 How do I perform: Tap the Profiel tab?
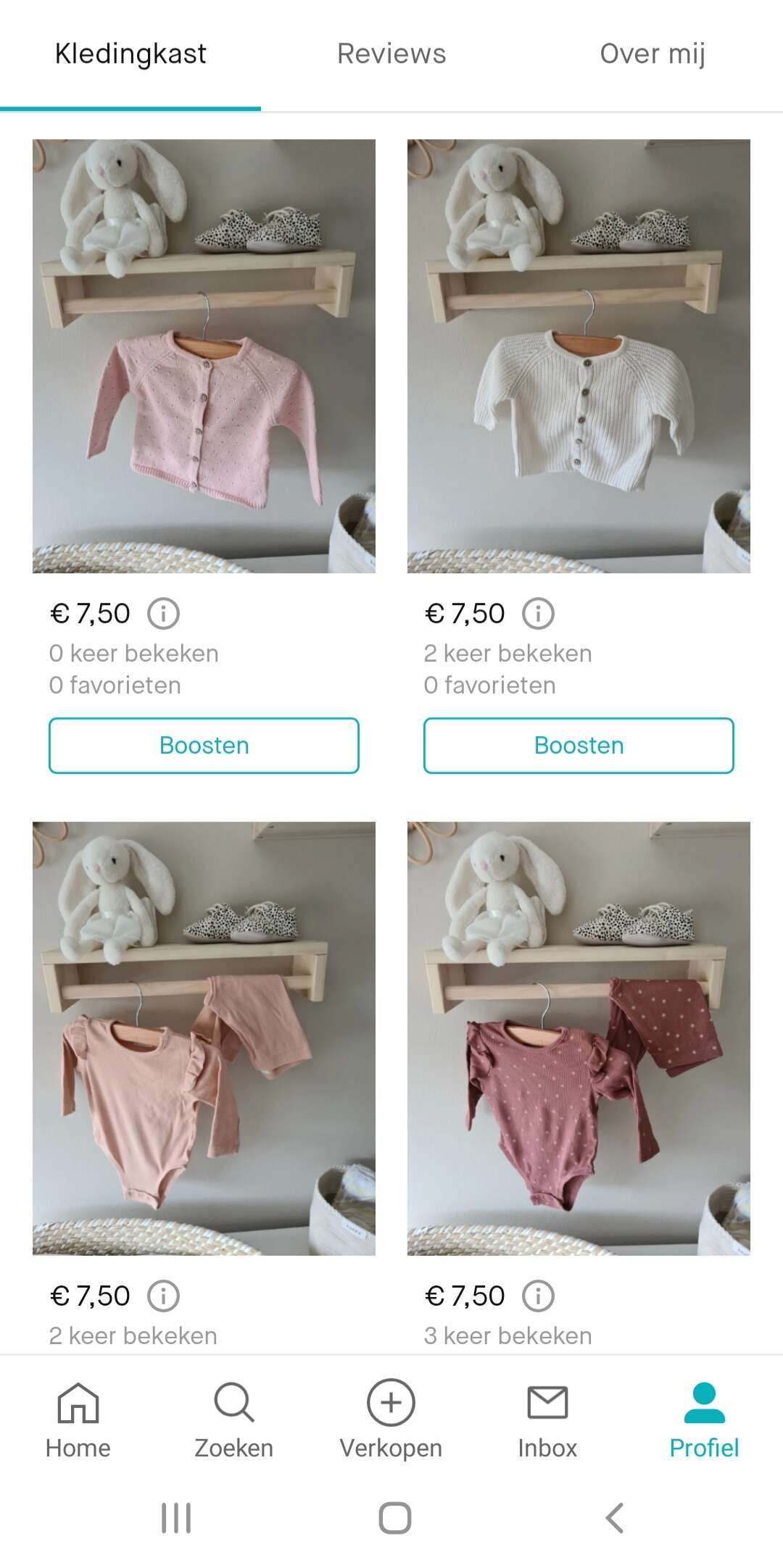point(704,1419)
